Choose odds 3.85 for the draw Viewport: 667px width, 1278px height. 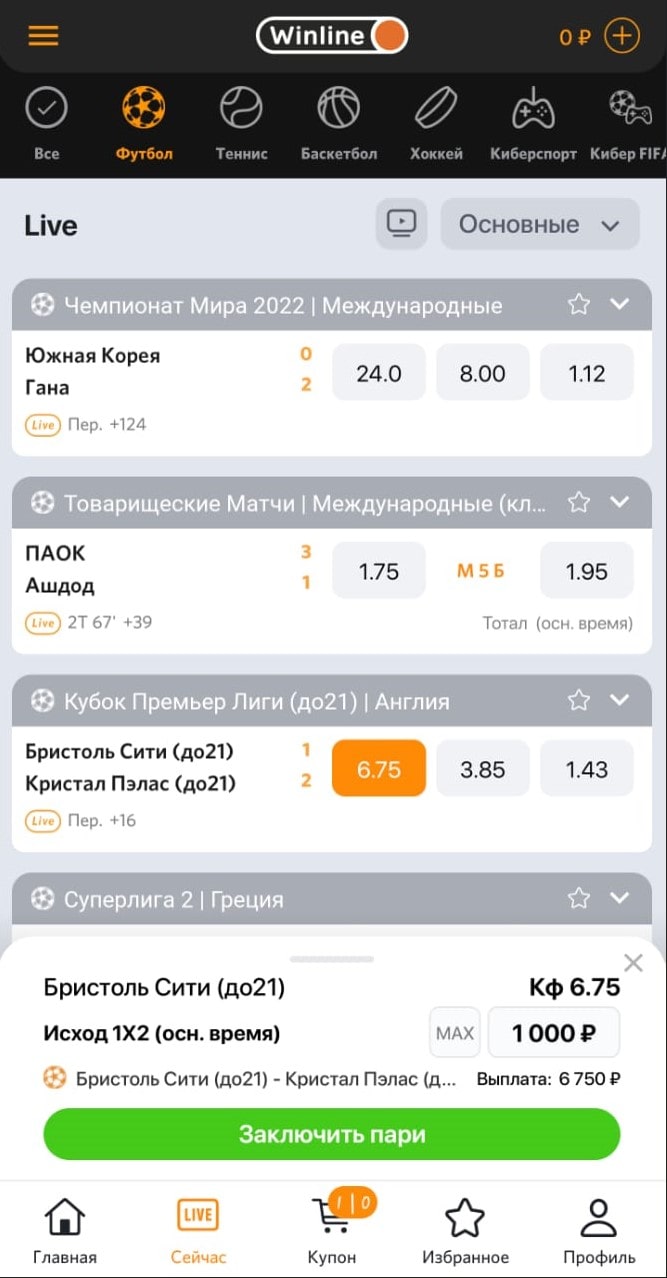[483, 769]
